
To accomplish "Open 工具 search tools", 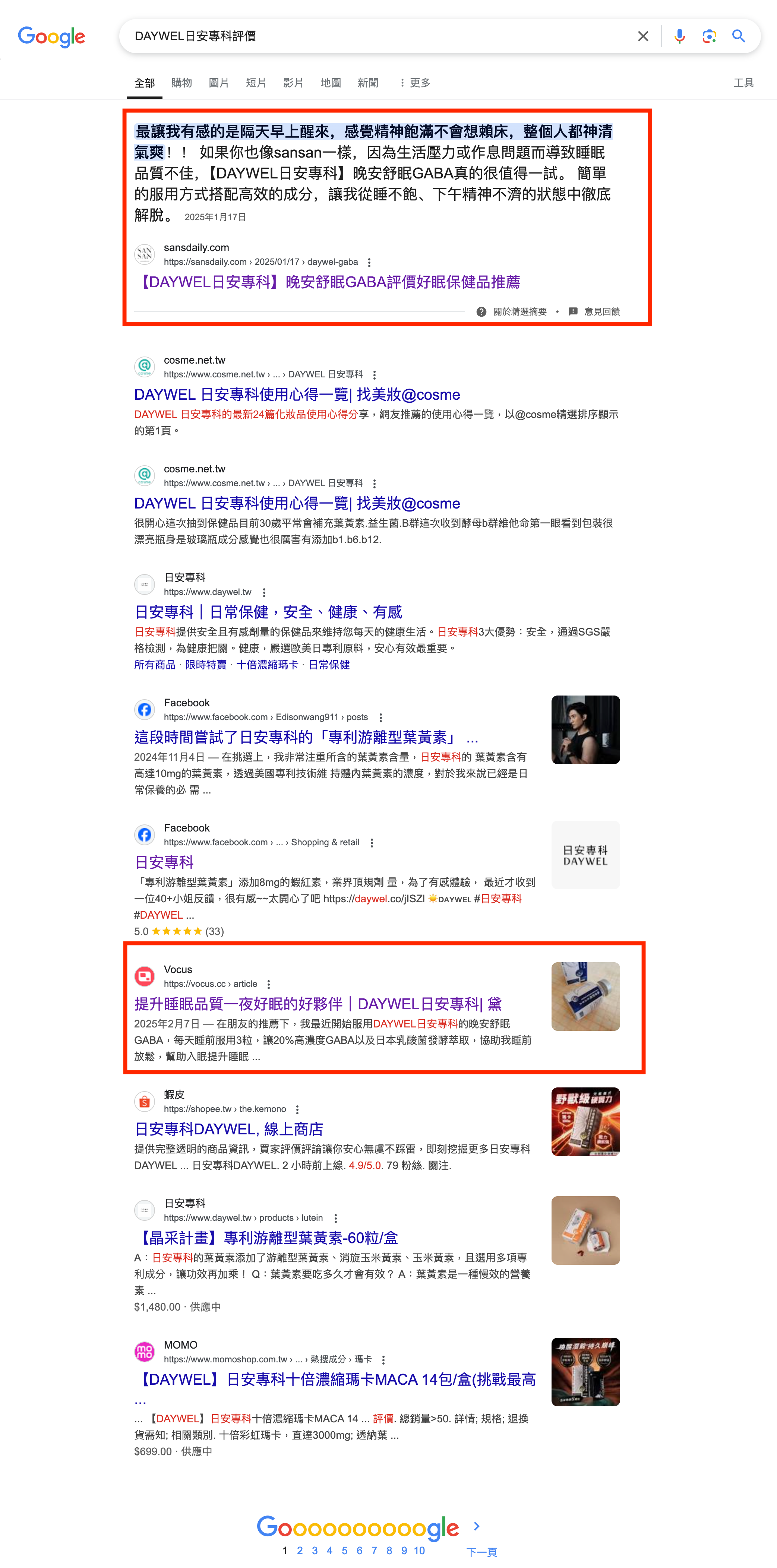I will [x=743, y=83].
